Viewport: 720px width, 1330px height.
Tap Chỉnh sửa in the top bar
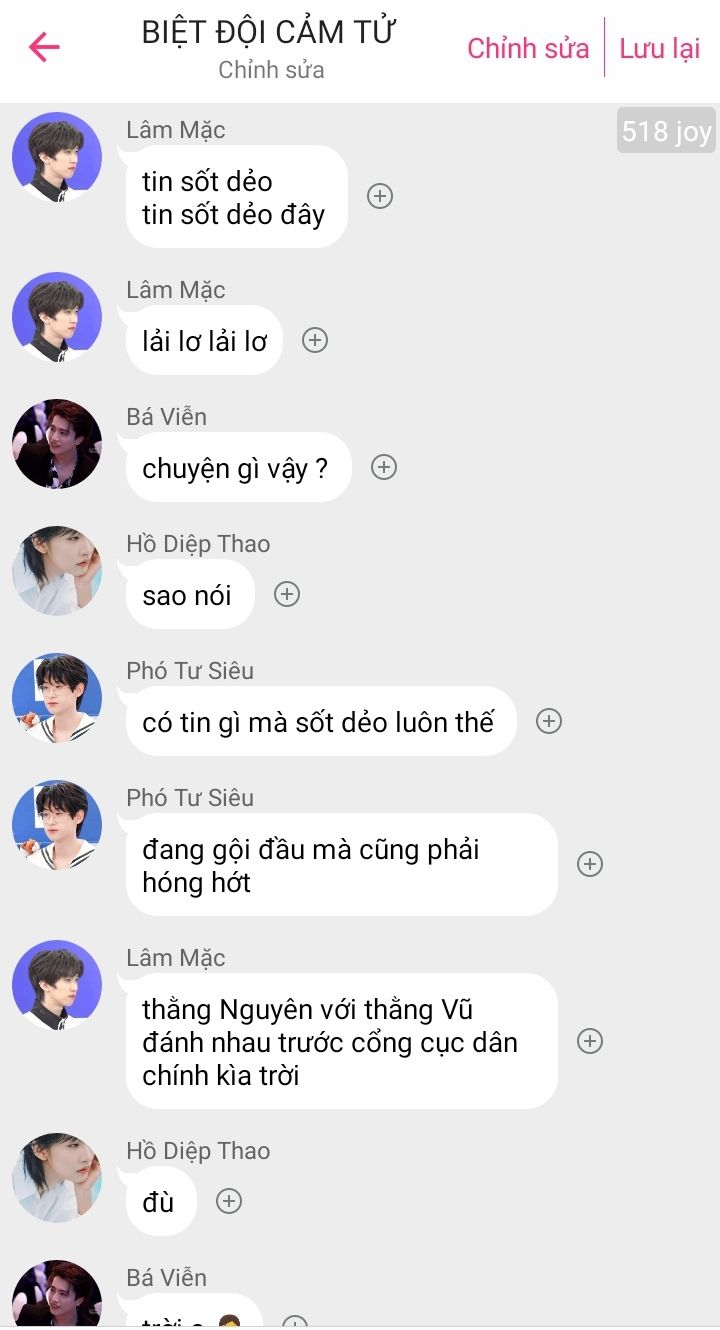point(528,48)
